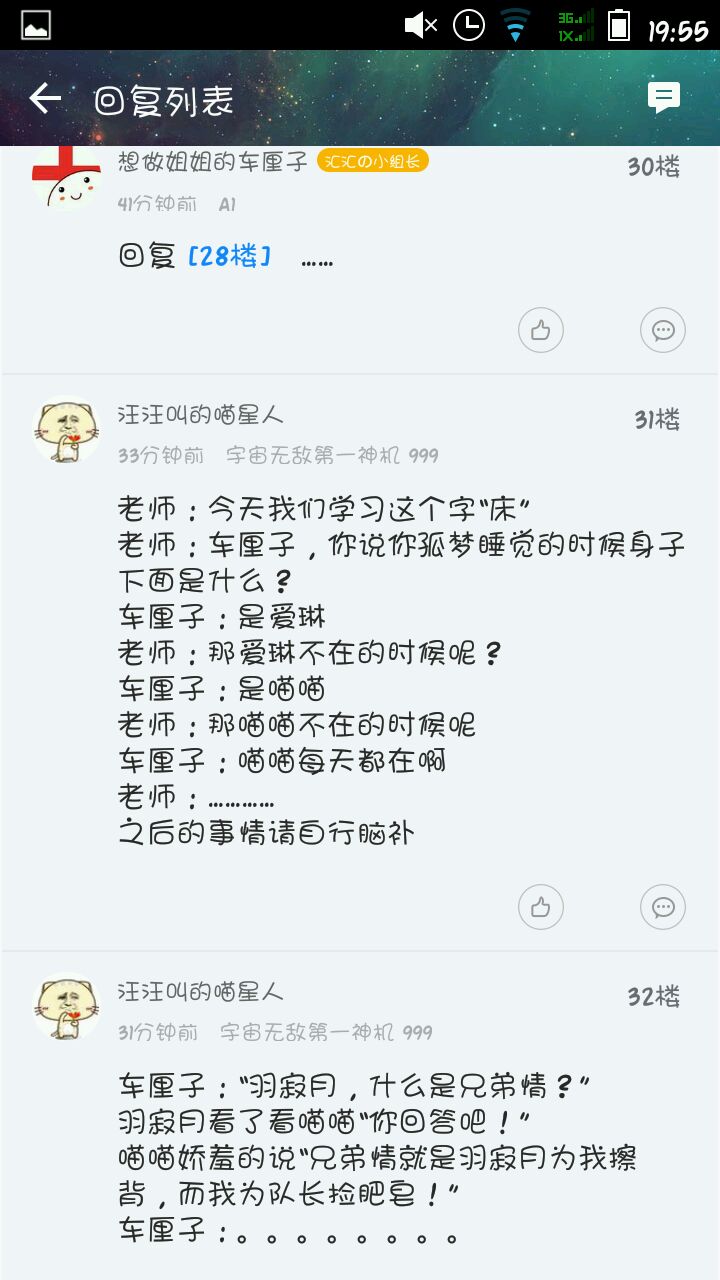The image size is (720, 1280).
Task: Like the 30楼 reply
Action: pyautogui.click(x=541, y=330)
